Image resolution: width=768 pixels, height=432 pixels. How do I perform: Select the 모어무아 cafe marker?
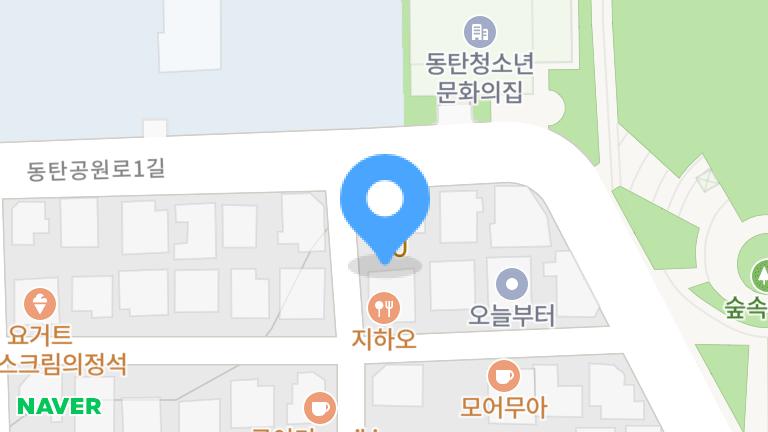coord(504,376)
